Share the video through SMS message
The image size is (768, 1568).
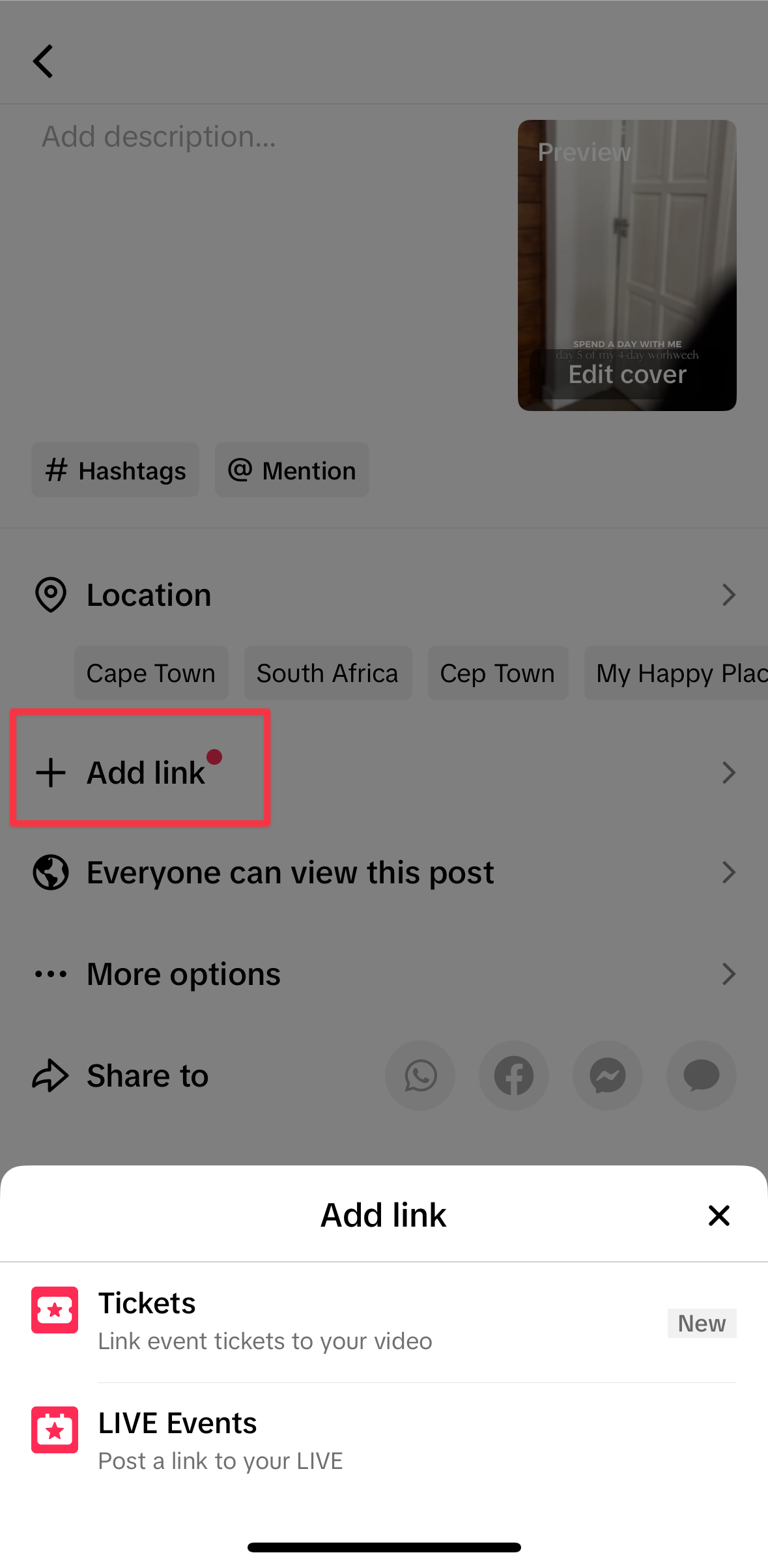click(701, 1076)
